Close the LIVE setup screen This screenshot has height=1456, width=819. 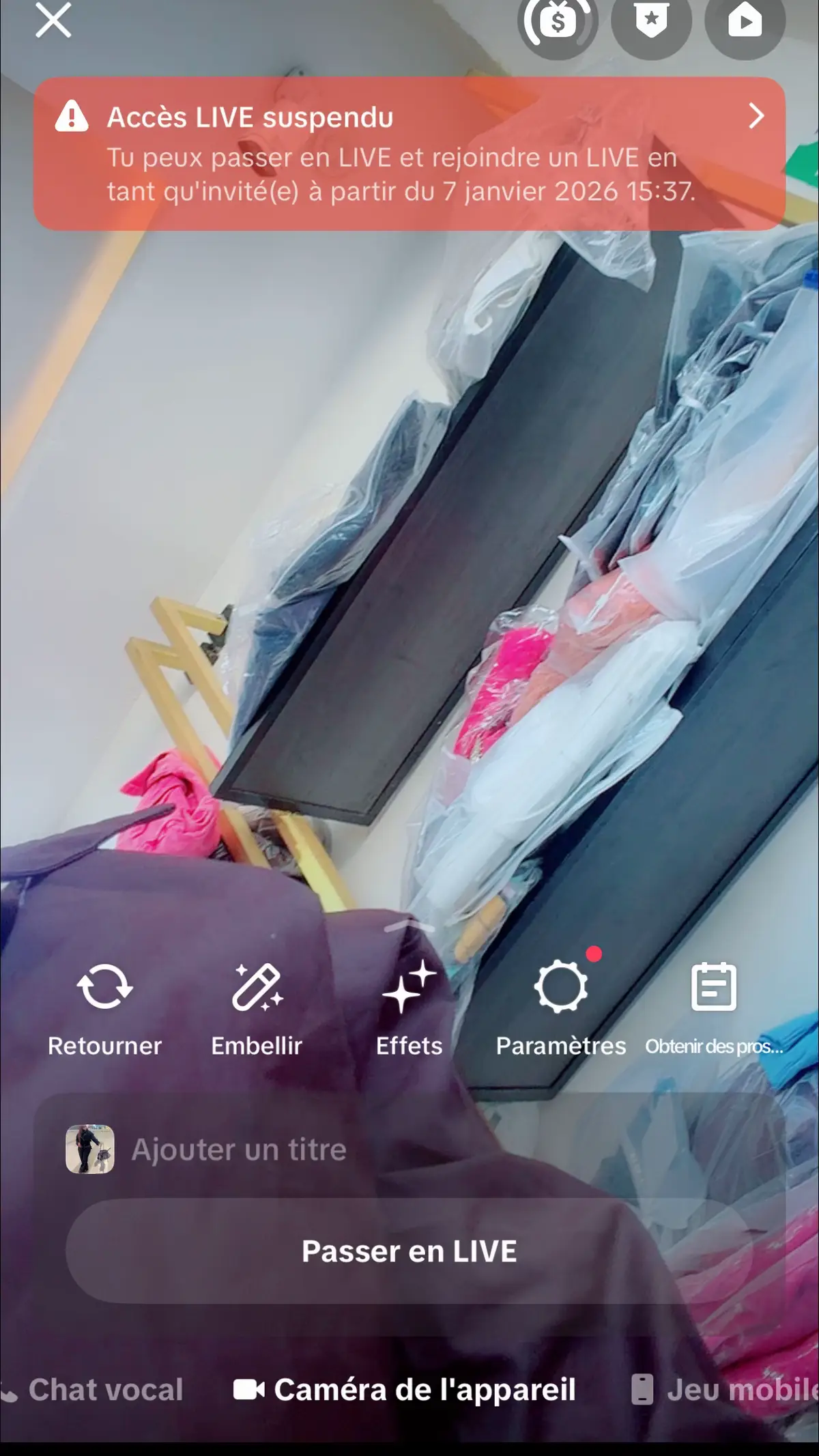53,20
